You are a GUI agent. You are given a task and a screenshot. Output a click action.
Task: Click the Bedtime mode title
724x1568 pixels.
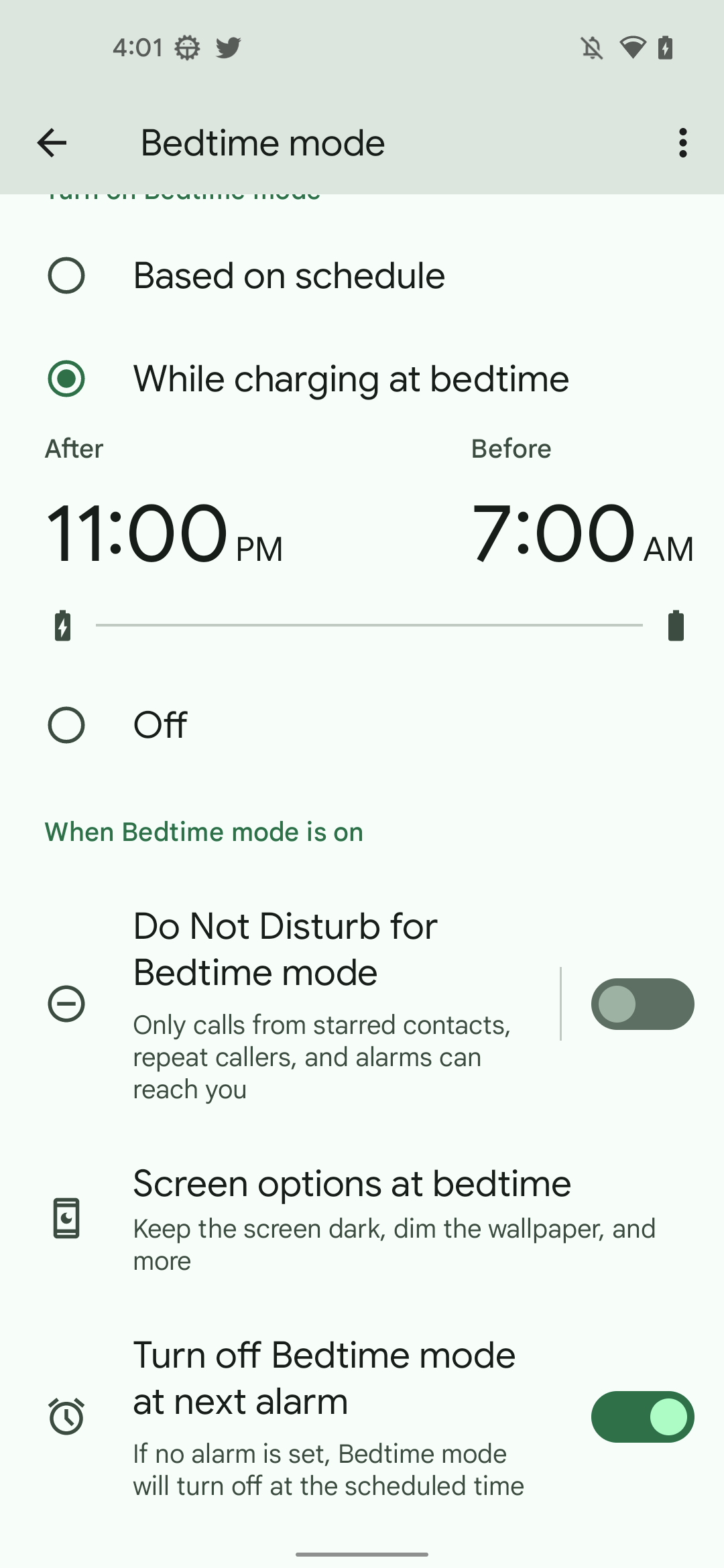(x=263, y=142)
